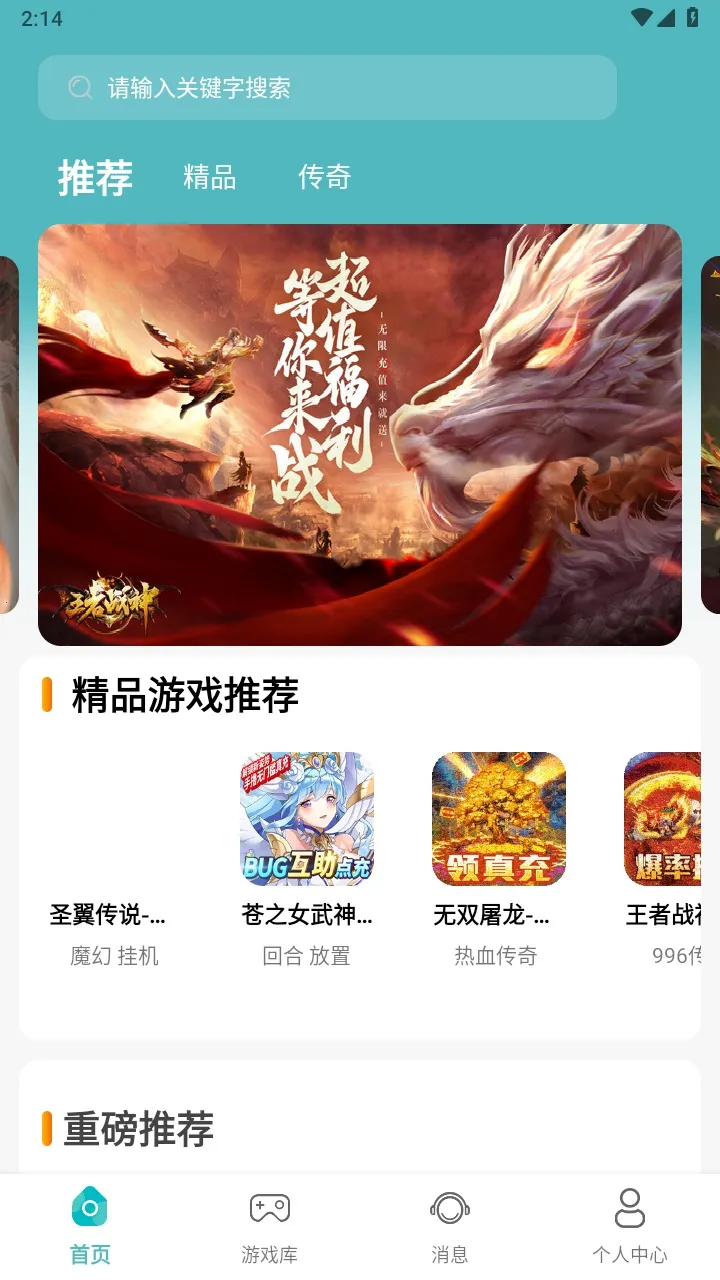Open the 消息 tab
Viewport: 720px width, 1280px height.
point(449,1226)
